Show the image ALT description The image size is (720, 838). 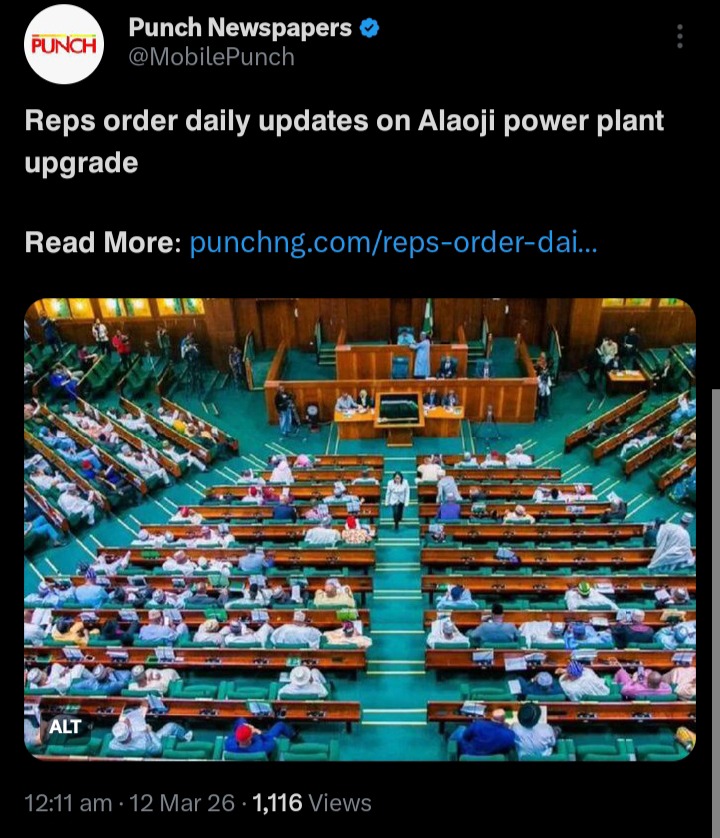[65, 727]
